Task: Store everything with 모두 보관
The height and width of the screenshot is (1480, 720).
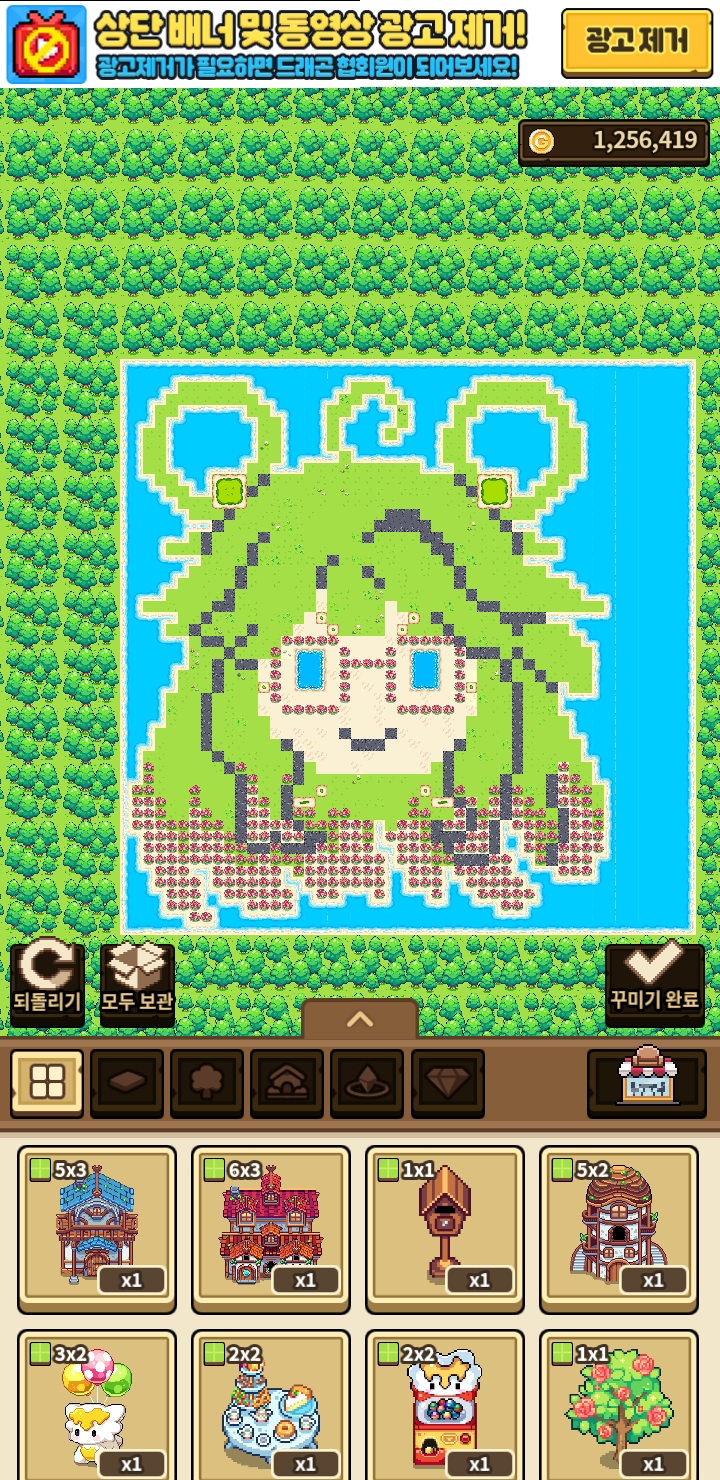Action: (137, 984)
